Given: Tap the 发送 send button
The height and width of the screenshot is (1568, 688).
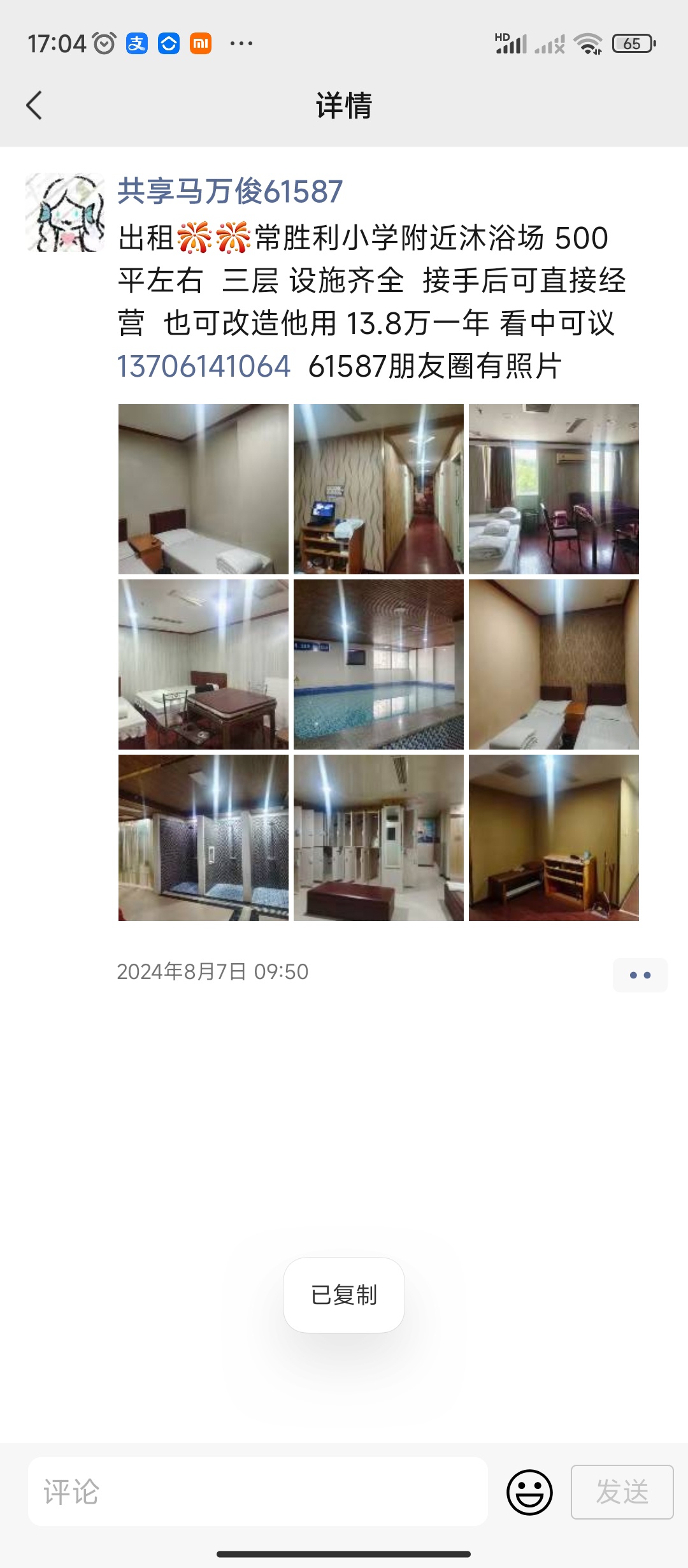Looking at the screenshot, I should [x=622, y=1492].
